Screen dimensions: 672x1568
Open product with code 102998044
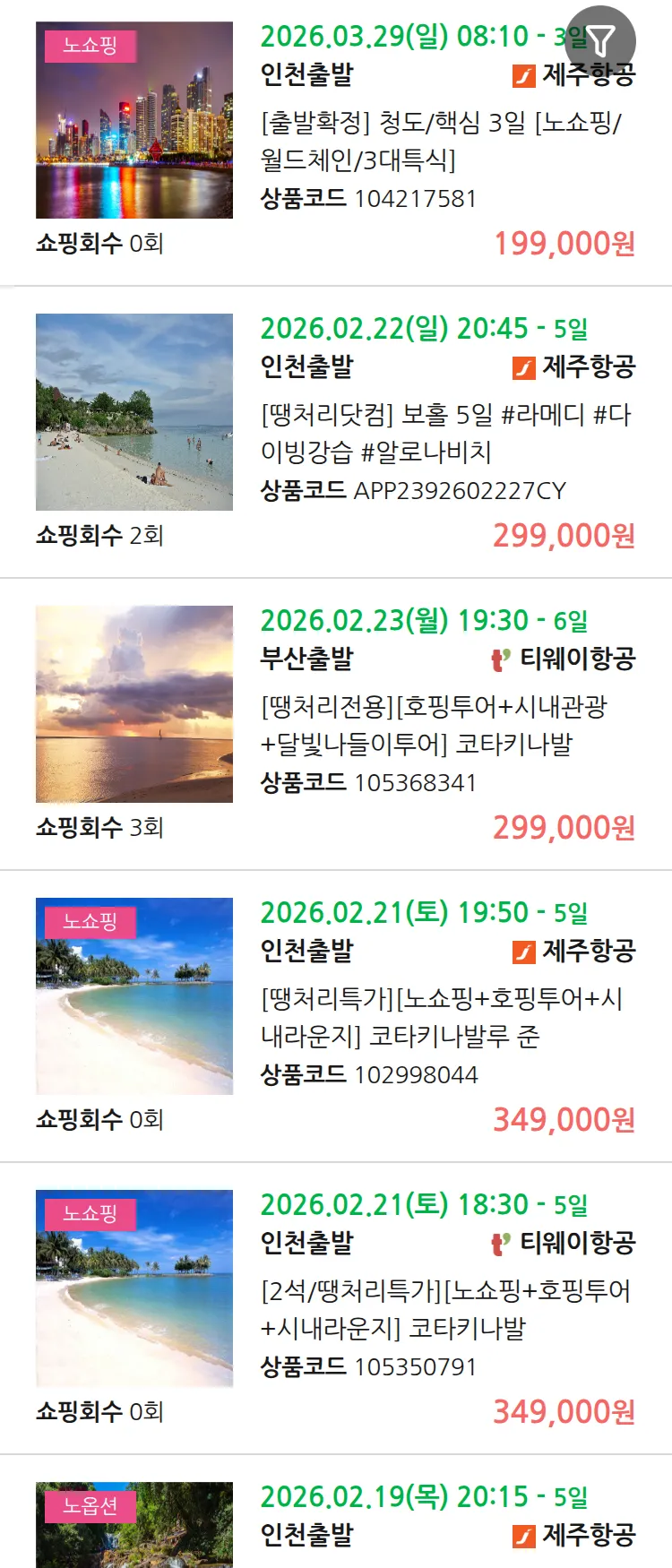tap(441, 1017)
